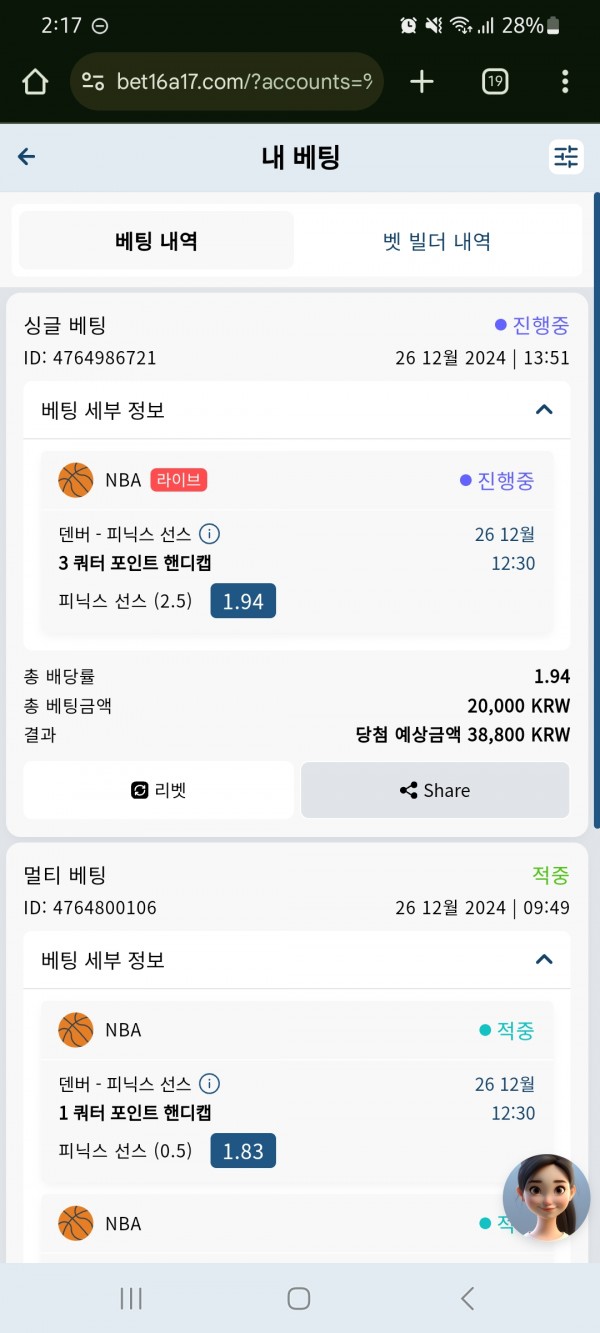Show info for the 3 쿼터 match
Screen dimensions: 600x1333
[x=209, y=534]
